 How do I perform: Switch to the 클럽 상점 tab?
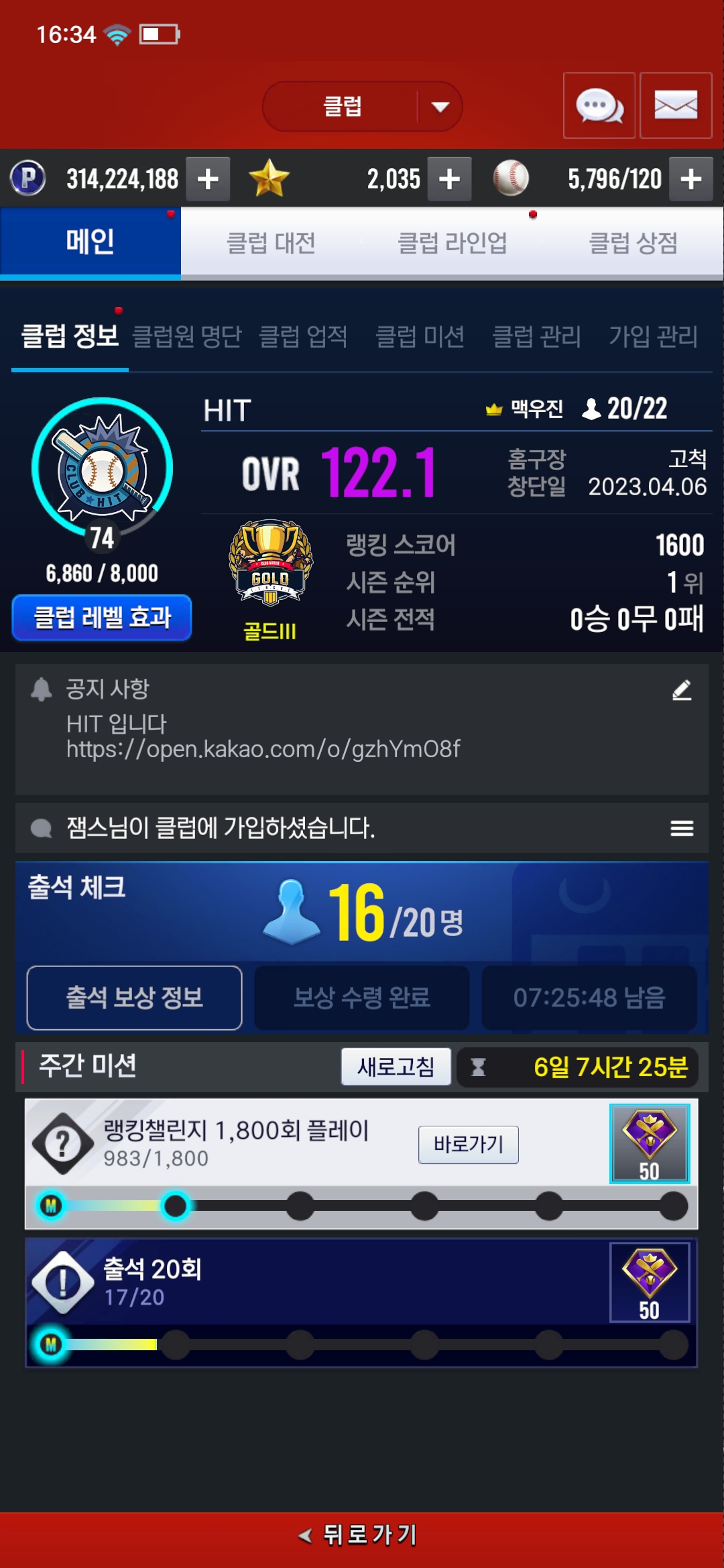coord(633,243)
